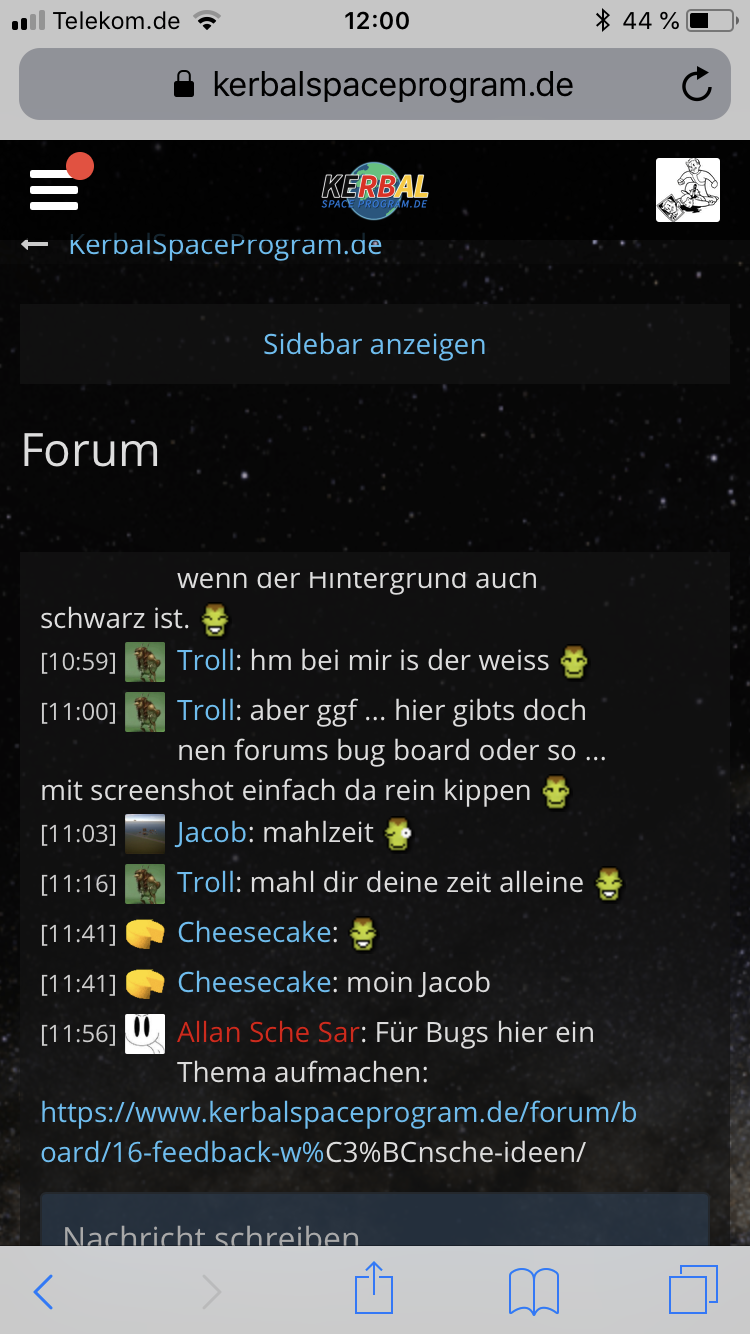
Task: Open the hamburger menu
Action: click(x=54, y=188)
